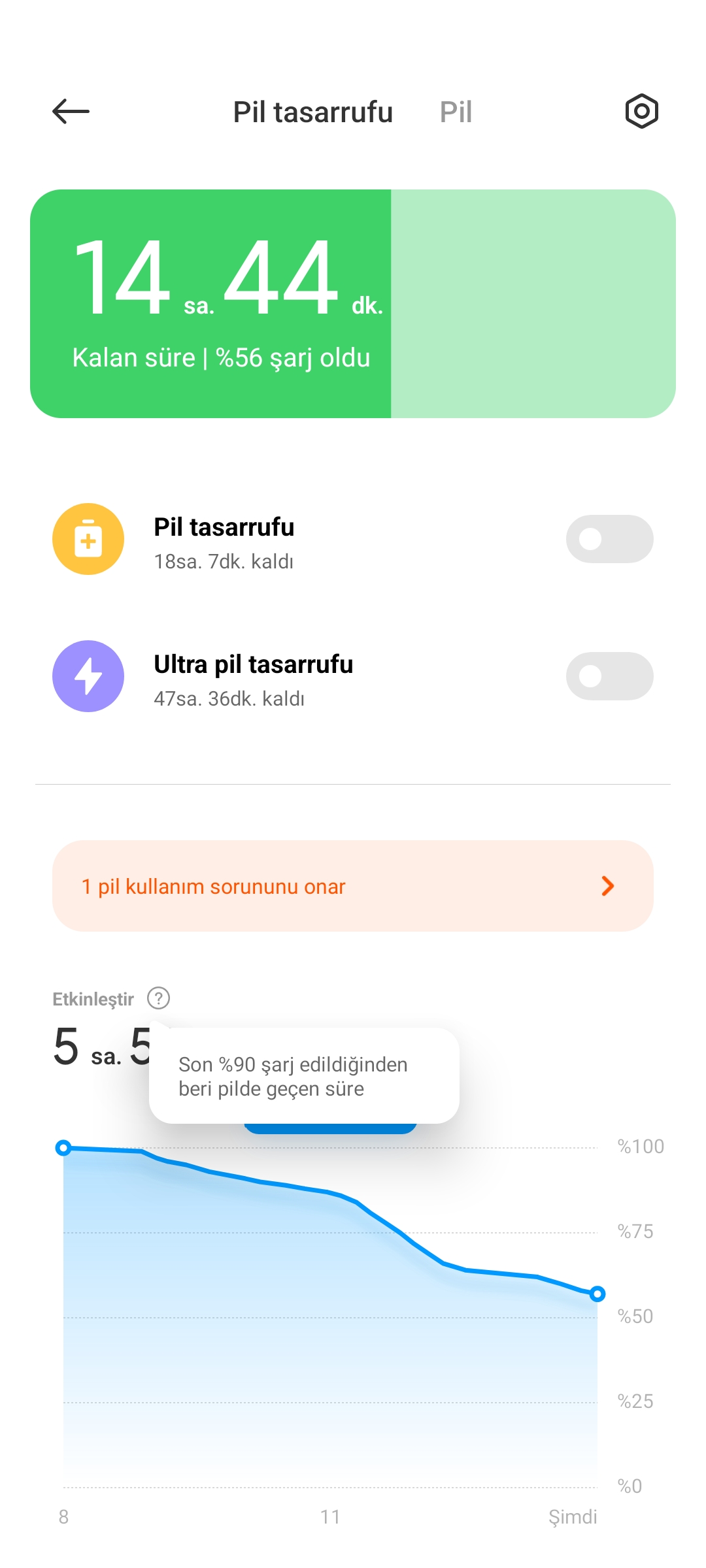Enable the Pil tasarrufu switch
Viewport: 706px width, 1568px height.
609,539
